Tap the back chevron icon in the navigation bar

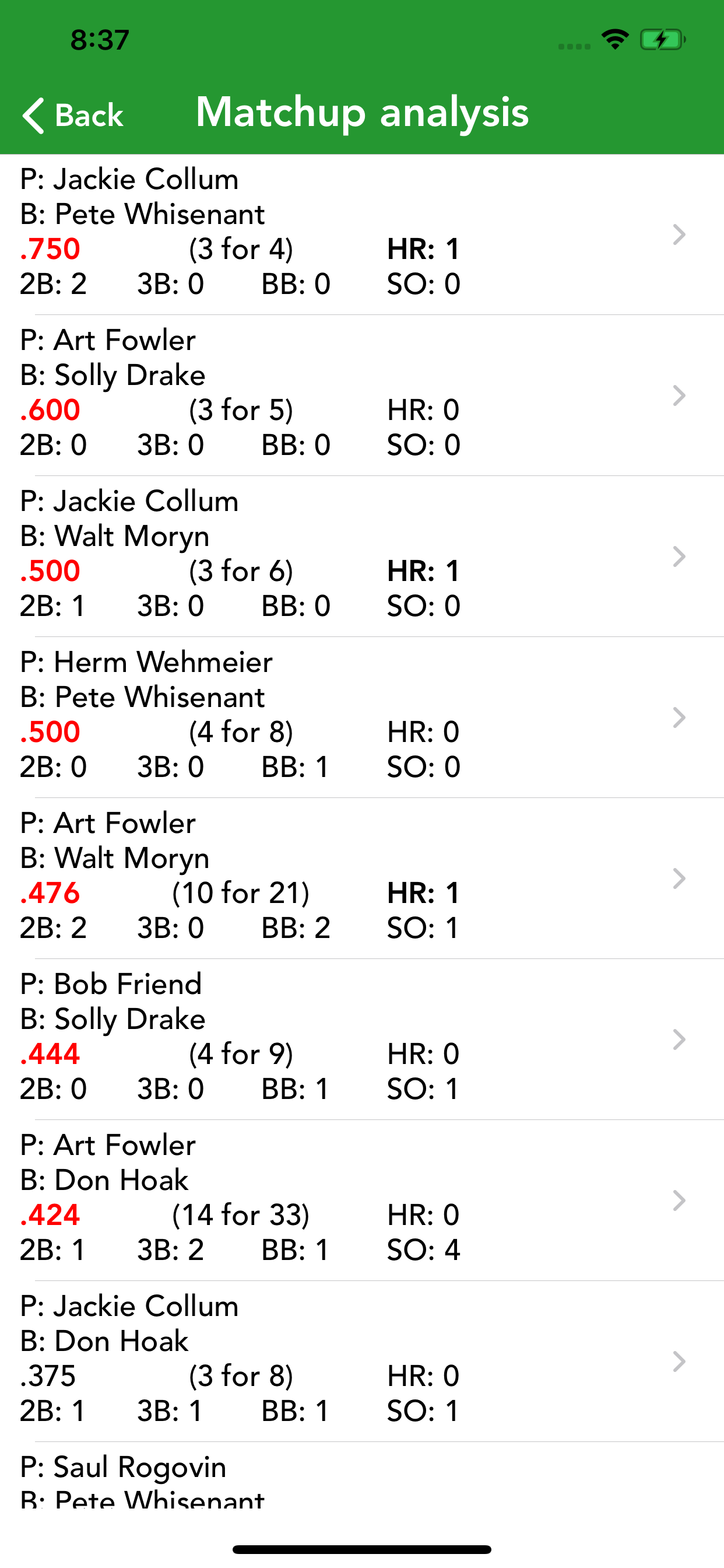[x=32, y=115]
